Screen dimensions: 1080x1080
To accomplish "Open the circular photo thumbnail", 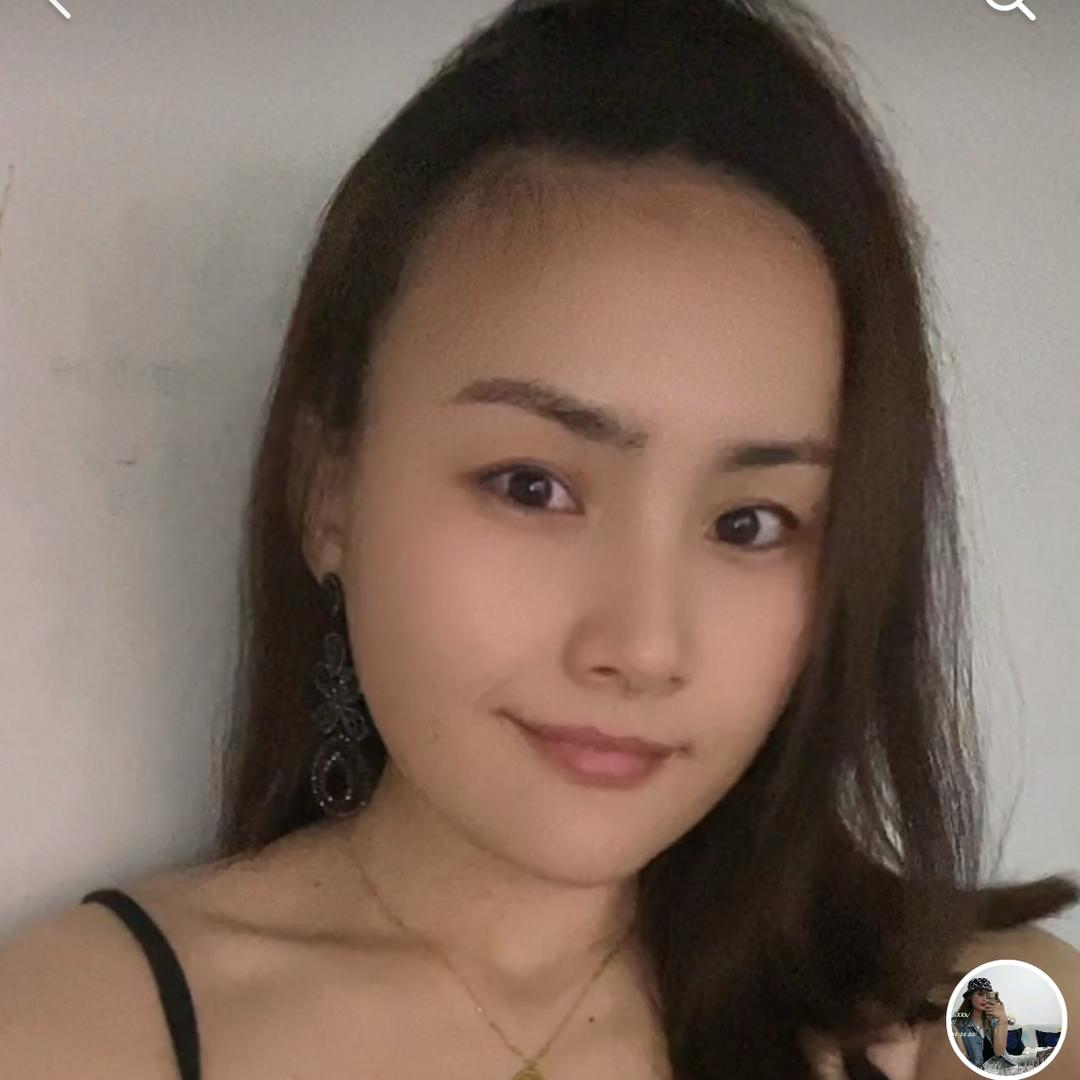I will (x=1006, y=1019).
